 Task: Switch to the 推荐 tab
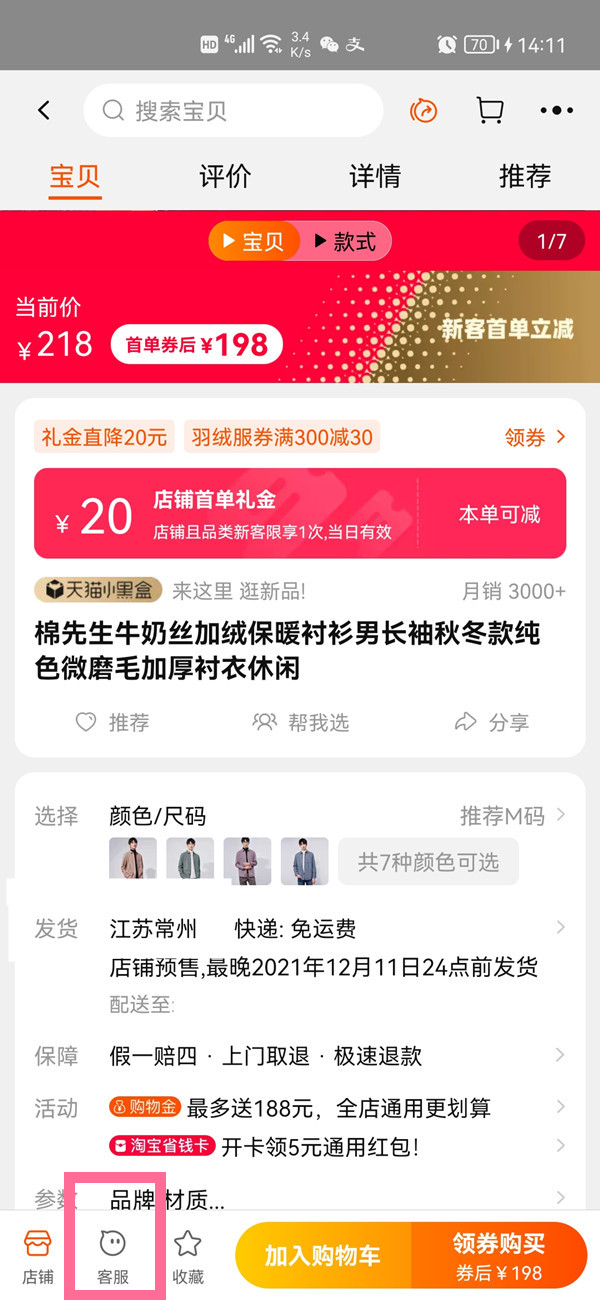coord(525,177)
